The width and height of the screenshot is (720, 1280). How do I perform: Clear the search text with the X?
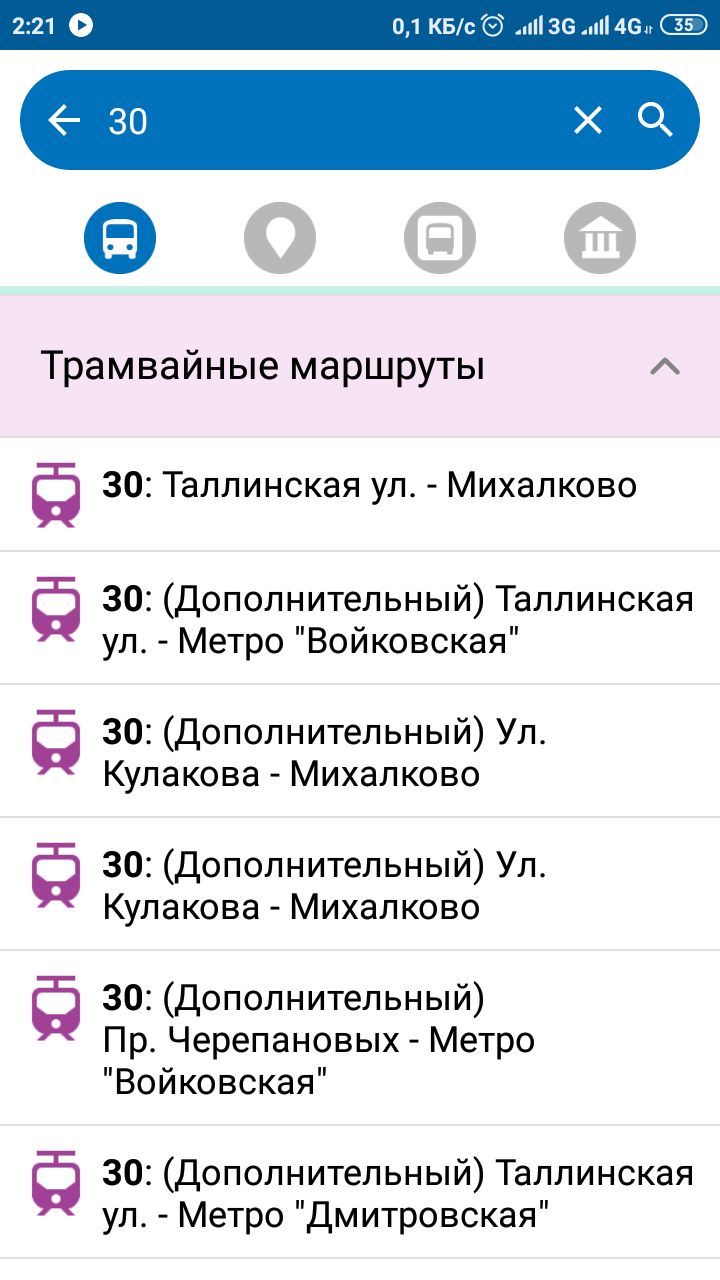588,121
